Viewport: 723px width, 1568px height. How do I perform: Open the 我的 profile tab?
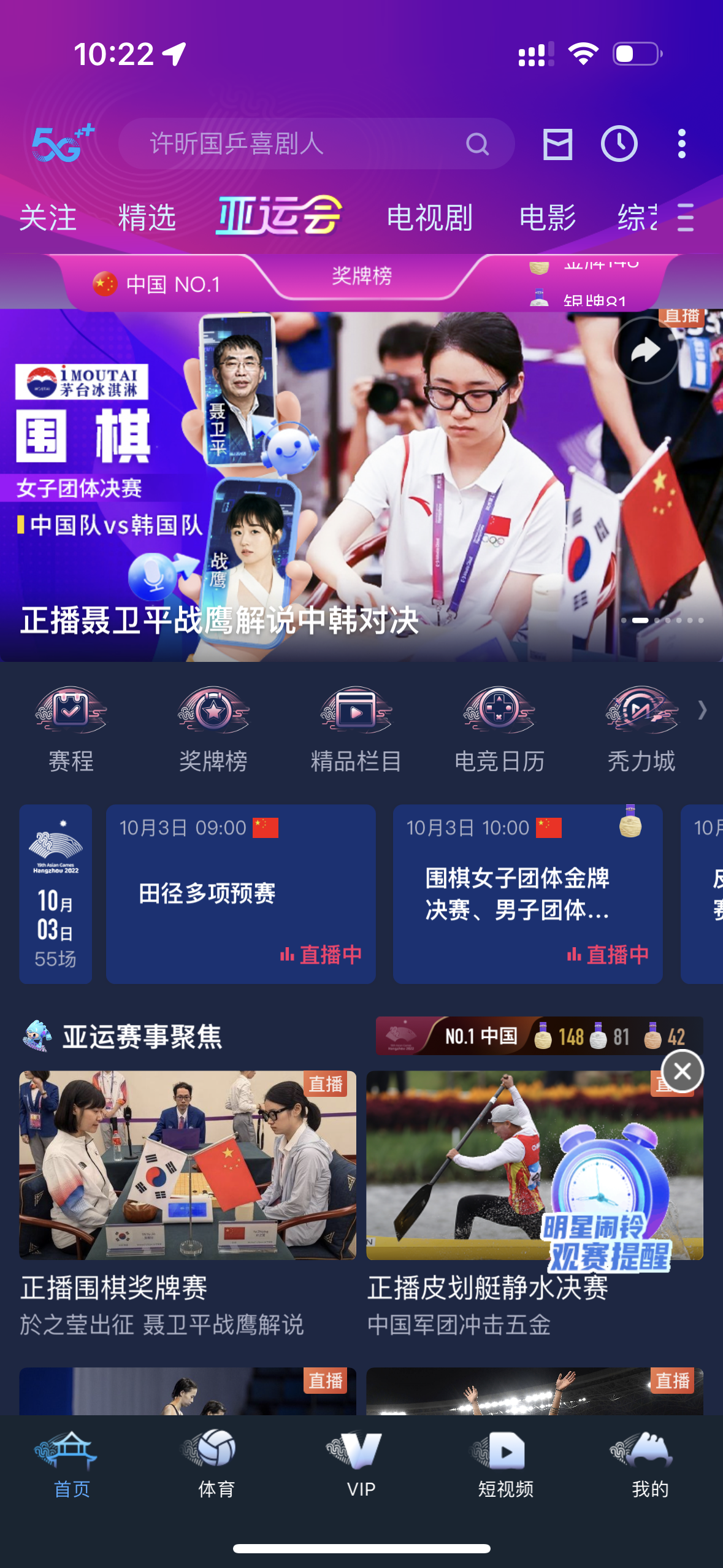pyautogui.click(x=650, y=1464)
